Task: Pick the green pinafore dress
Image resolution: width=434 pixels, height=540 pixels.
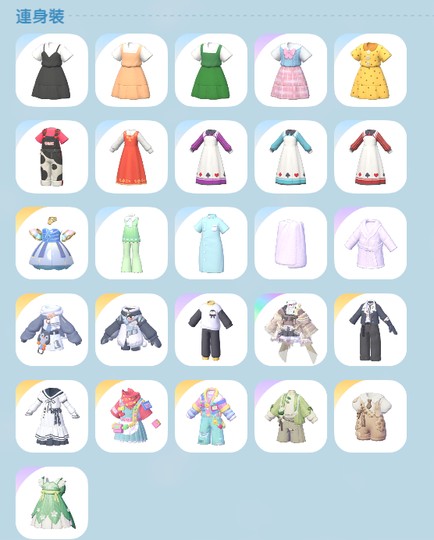Action: (211, 70)
